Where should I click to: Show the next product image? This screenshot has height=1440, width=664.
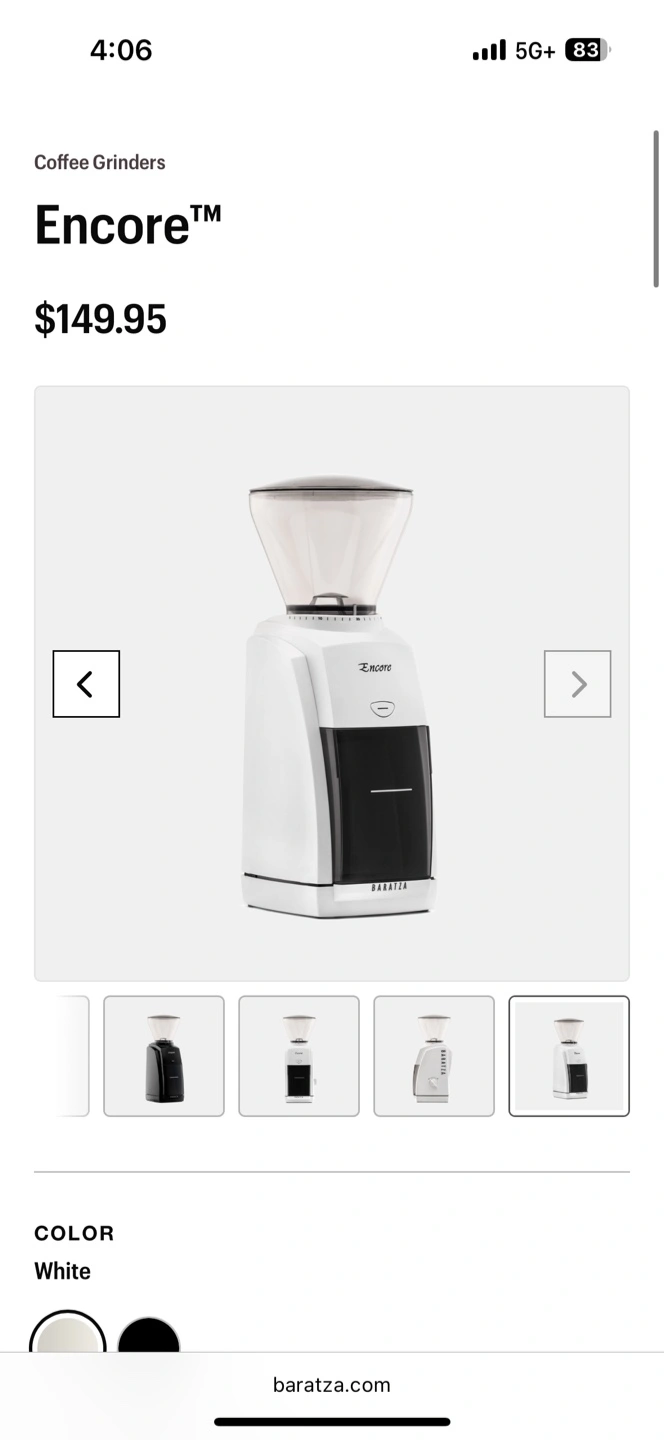[x=577, y=684]
